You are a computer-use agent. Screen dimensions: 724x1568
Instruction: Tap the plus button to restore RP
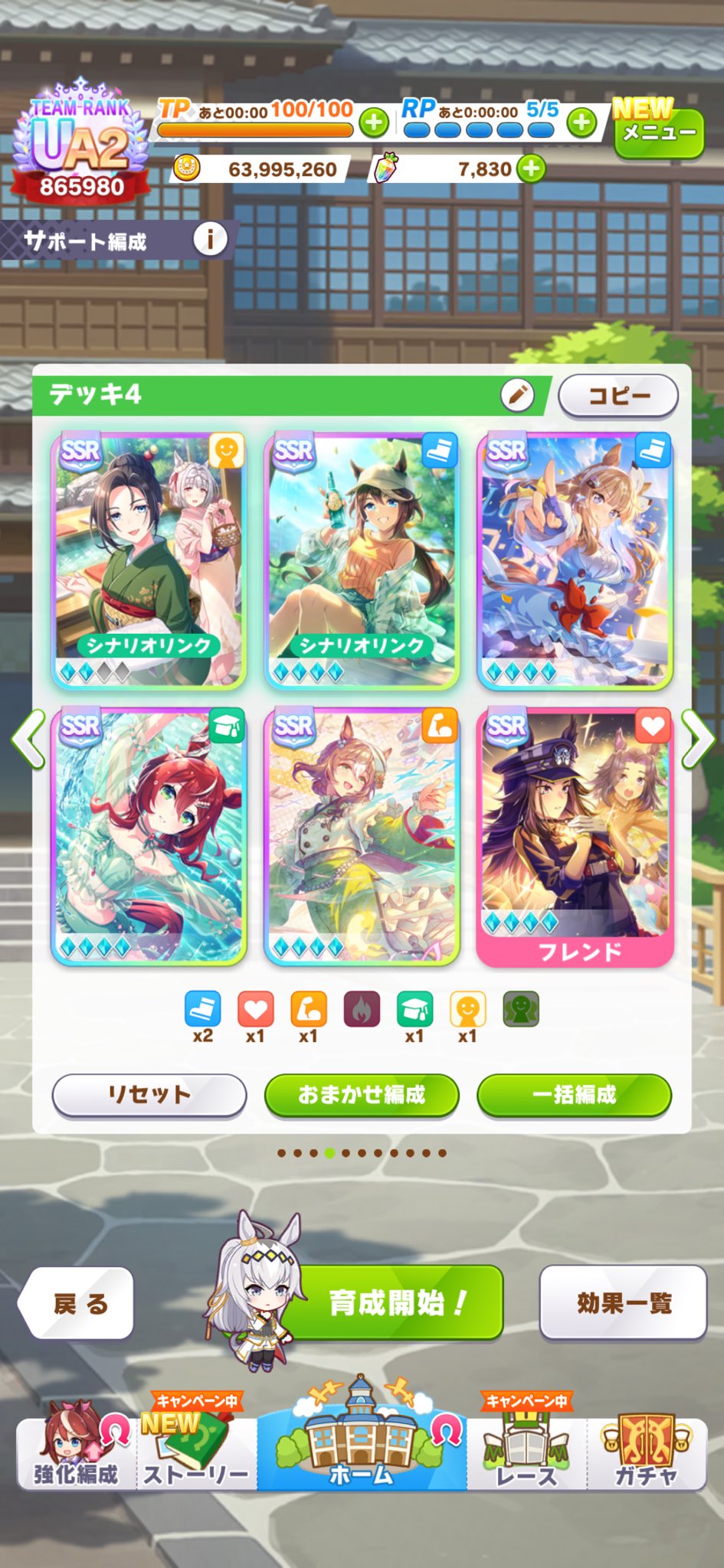pyautogui.click(x=582, y=122)
